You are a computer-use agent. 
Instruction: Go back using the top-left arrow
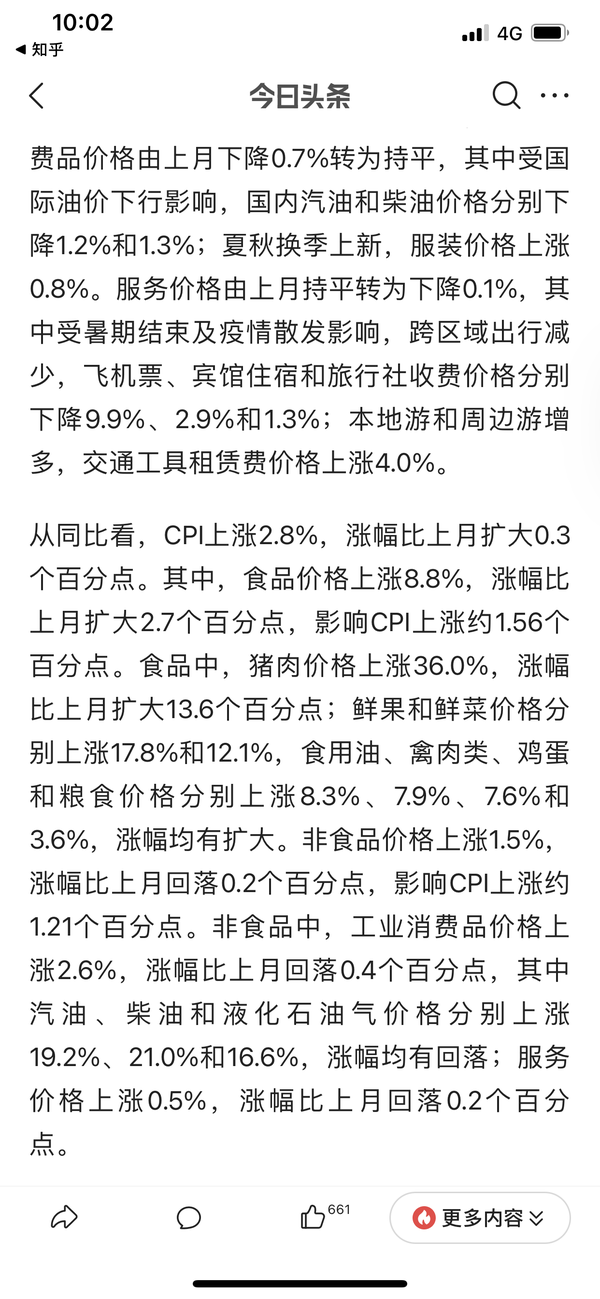[37, 96]
